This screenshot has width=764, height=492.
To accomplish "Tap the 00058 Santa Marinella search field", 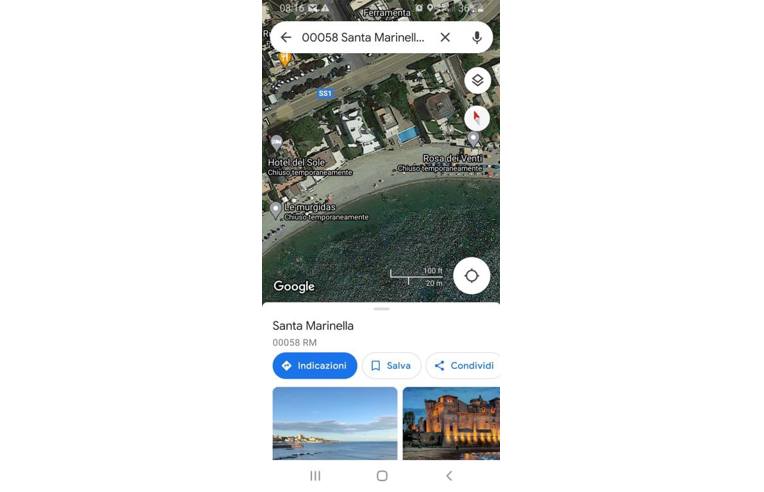I will tap(365, 37).
